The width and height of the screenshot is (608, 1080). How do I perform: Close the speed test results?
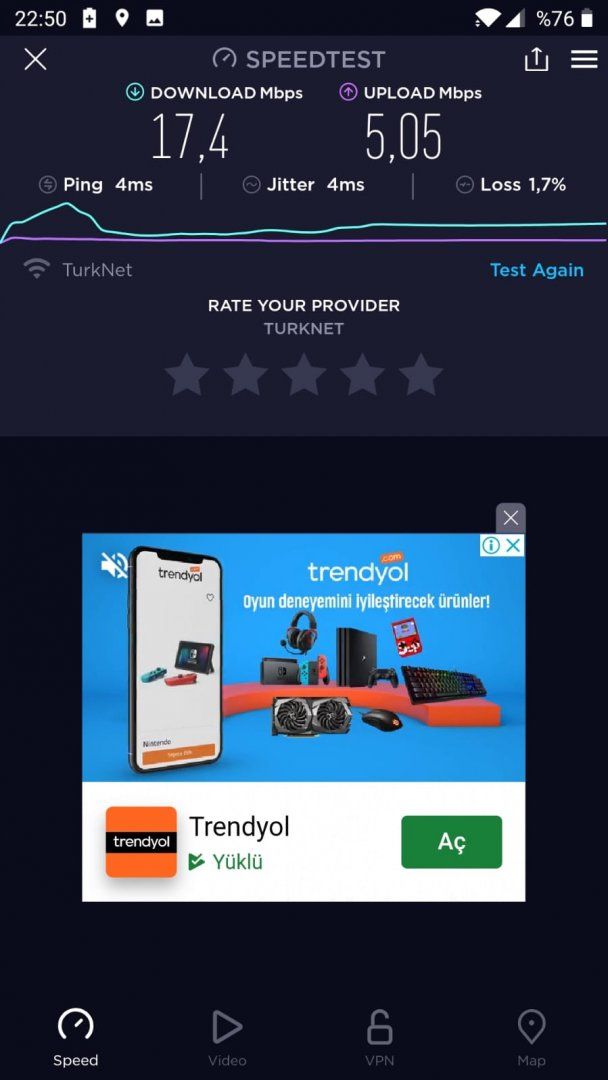tap(35, 60)
